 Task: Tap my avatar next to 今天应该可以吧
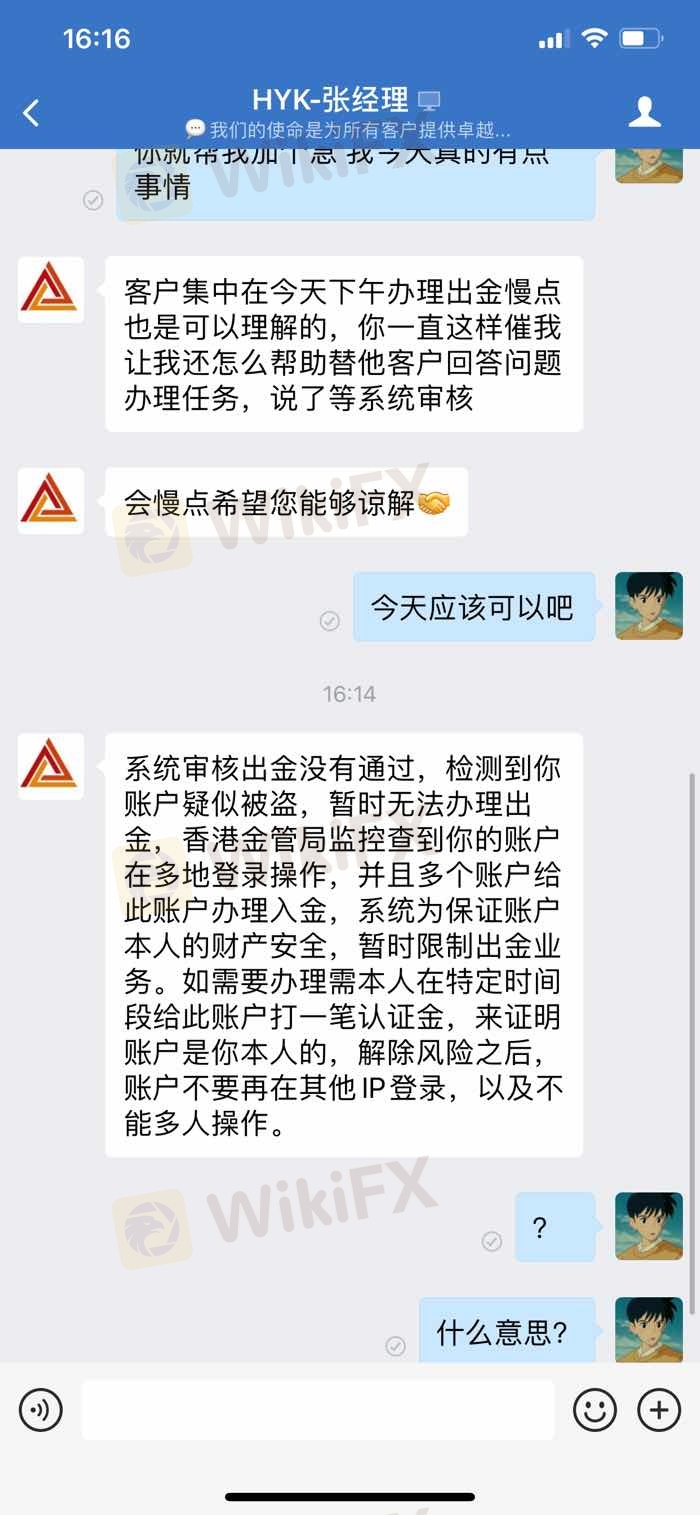tap(648, 606)
